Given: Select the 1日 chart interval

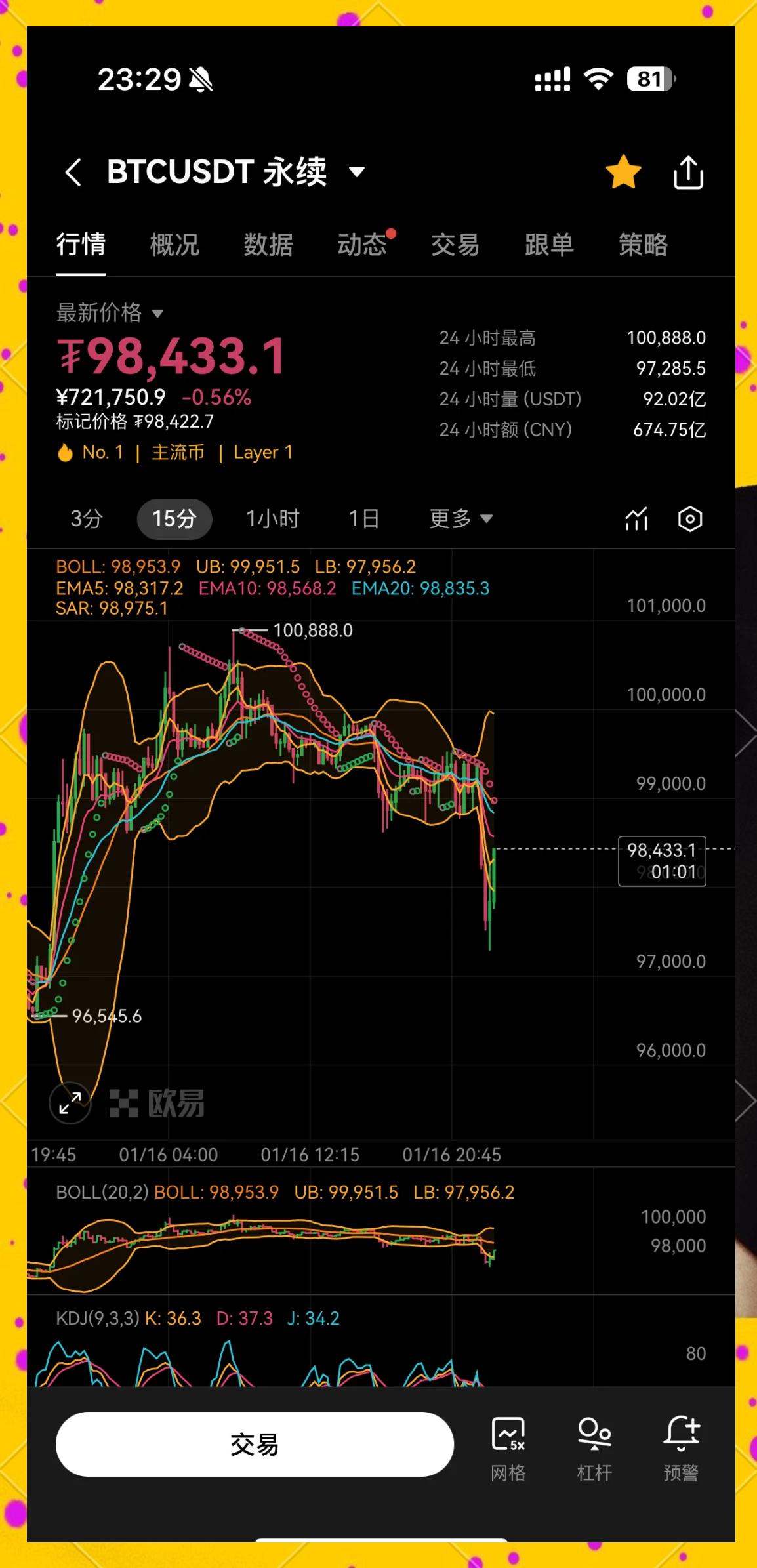Looking at the screenshot, I should pos(363,519).
